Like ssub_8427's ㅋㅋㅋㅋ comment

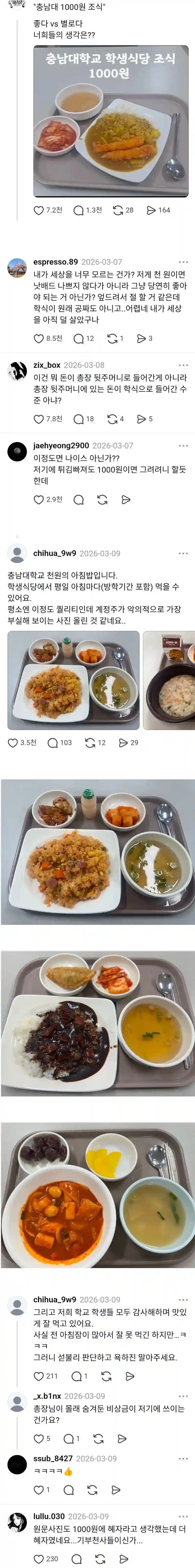39,1490
